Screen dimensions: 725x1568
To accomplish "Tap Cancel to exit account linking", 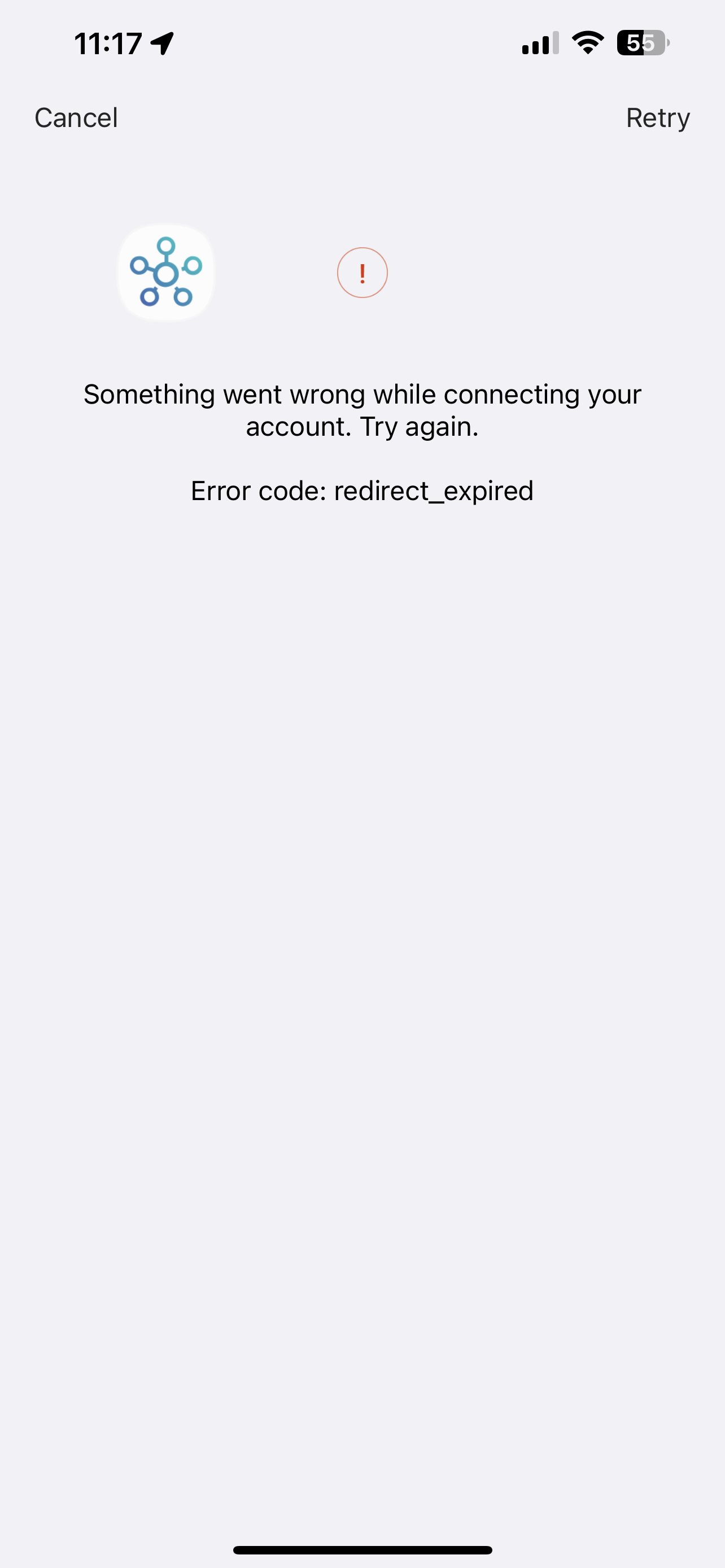I will (x=76, y=118).
